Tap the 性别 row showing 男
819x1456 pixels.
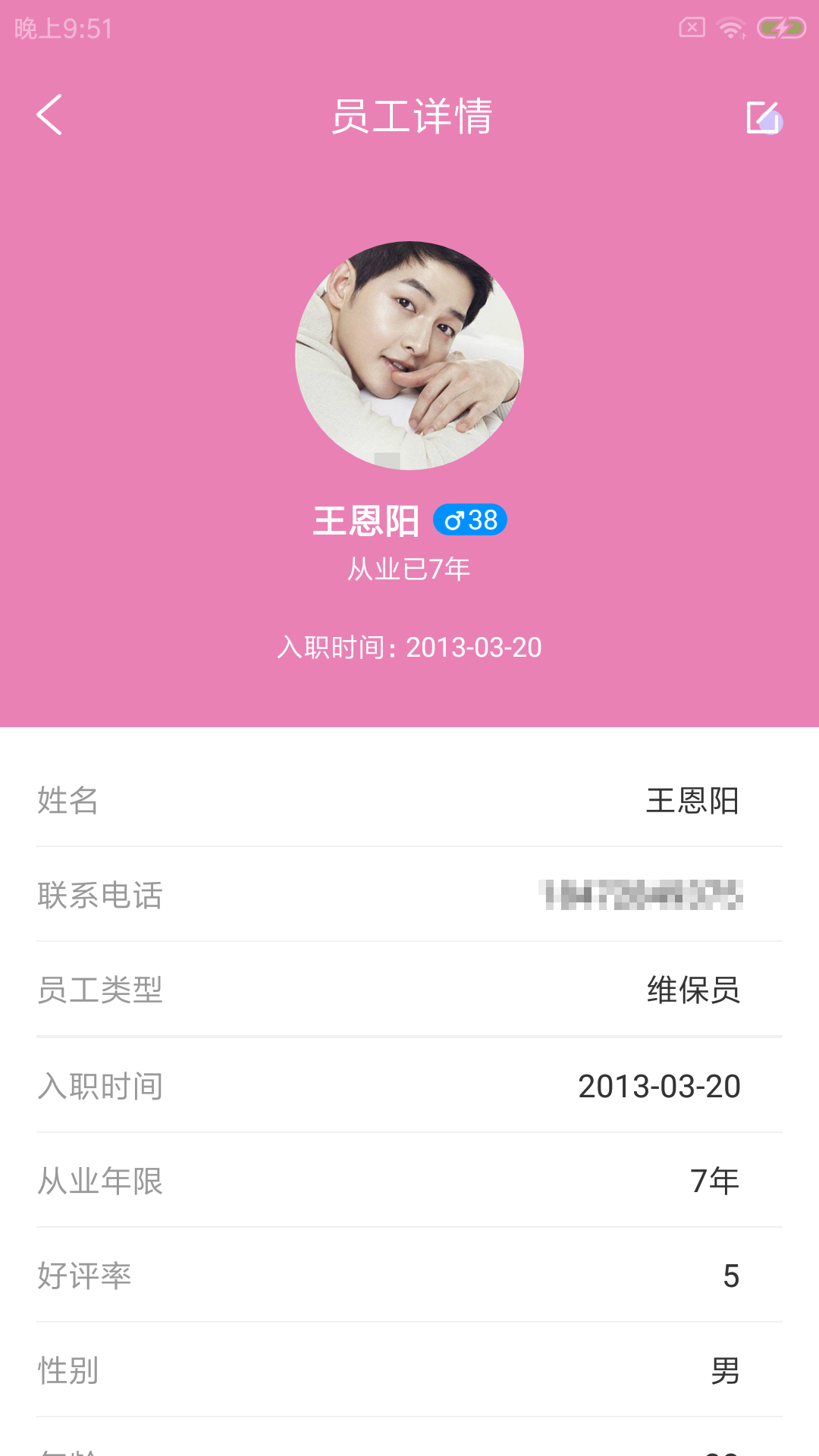409,1371
